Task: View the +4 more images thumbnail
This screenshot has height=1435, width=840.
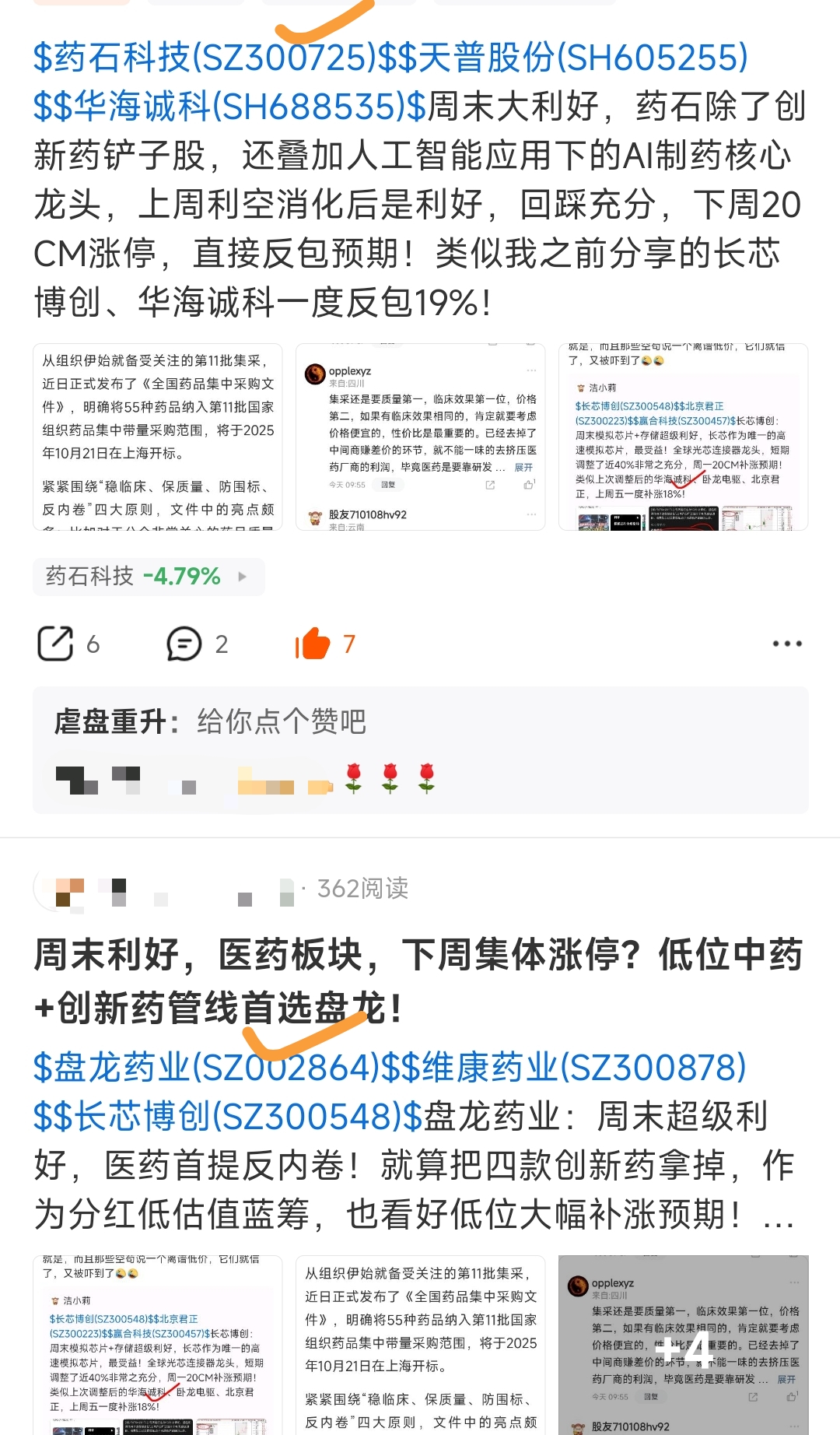Action: (x=683, y=1345)
